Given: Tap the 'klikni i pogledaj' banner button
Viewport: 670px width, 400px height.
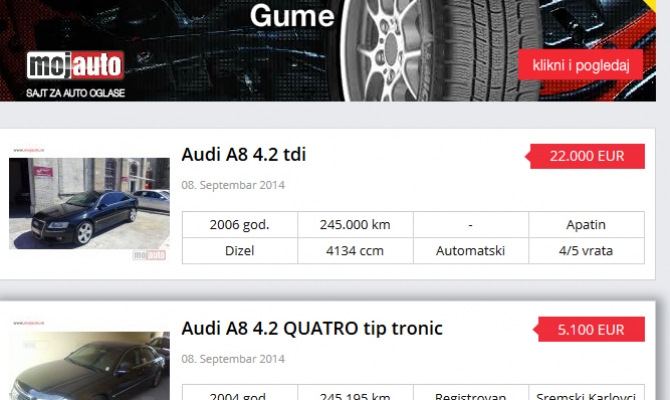Looking at the screenshot, I should coord(580,65).
